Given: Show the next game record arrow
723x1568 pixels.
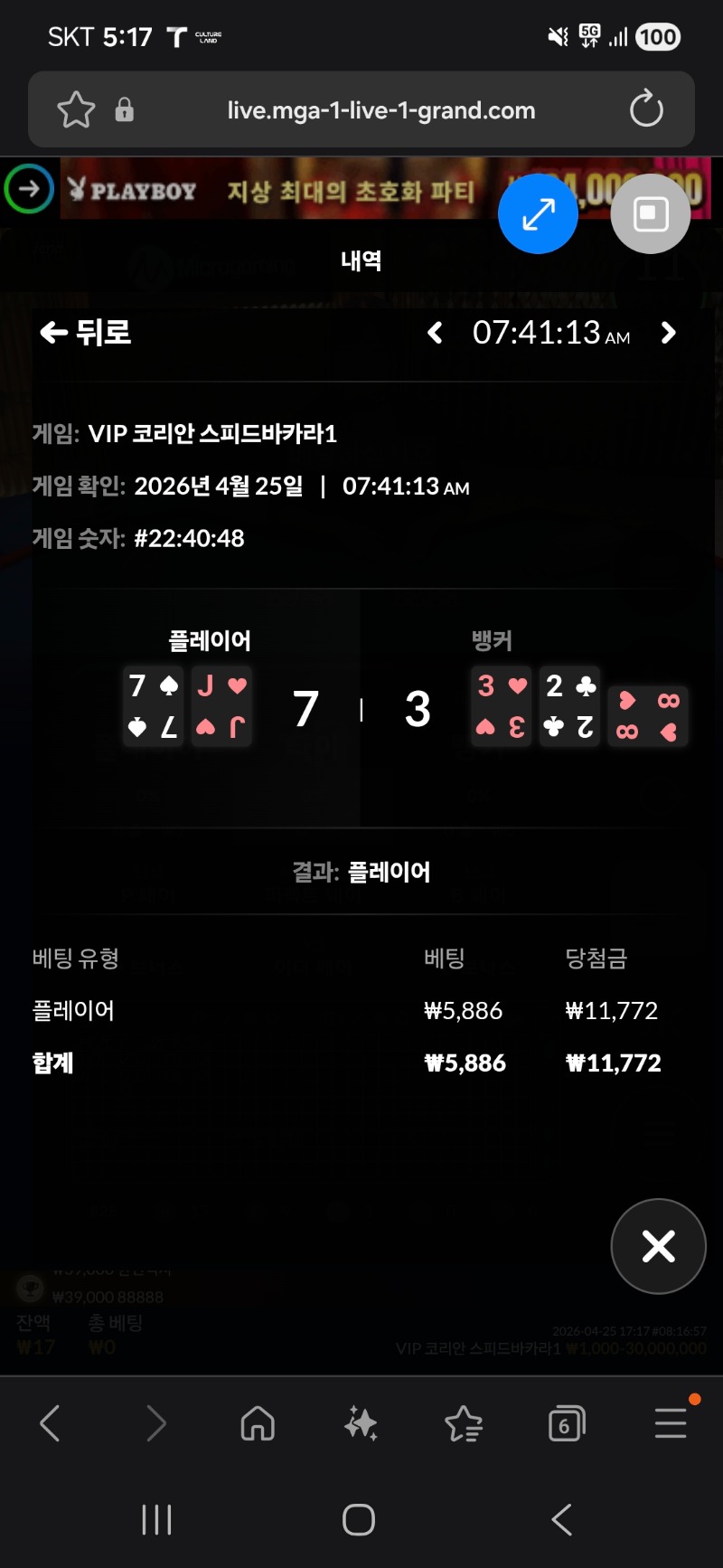Looking at the screenshot, I should click(669, 333).
